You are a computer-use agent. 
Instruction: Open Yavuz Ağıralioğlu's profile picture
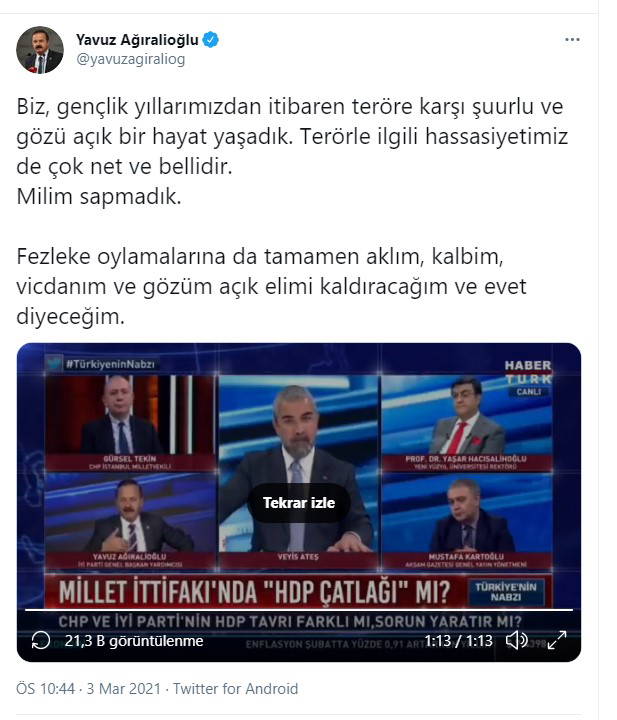click(x=39, y=50)
